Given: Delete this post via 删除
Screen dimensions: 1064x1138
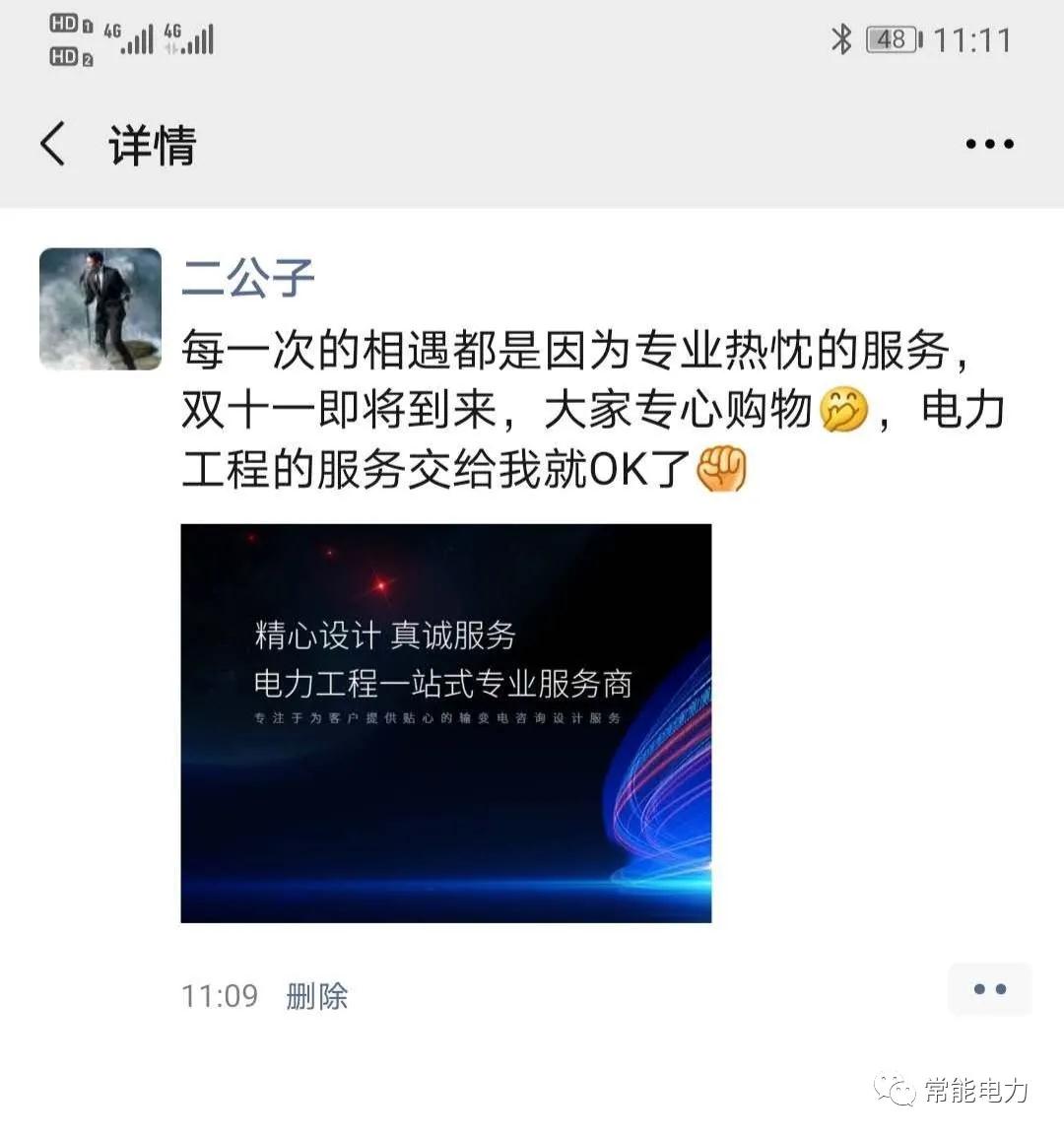Looking at the screenshot, I should click(x=316, y=995).
